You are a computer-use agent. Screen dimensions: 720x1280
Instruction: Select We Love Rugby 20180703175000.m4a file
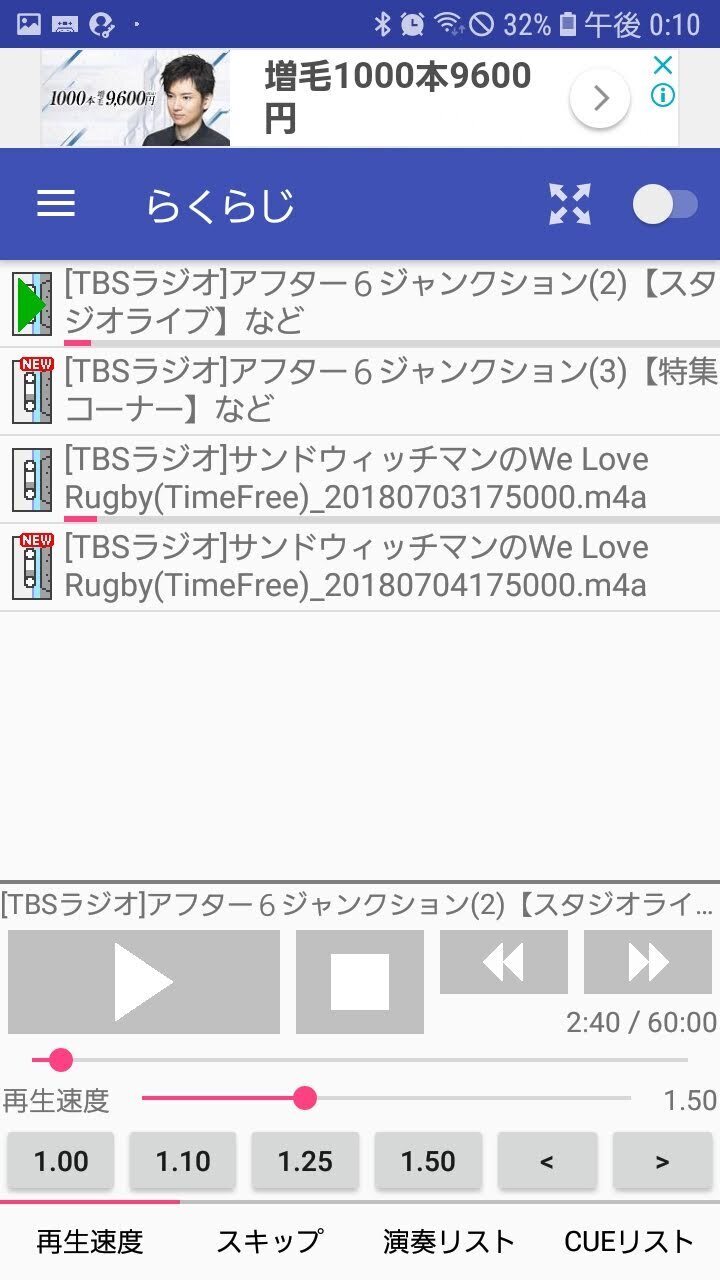[360, 479]
